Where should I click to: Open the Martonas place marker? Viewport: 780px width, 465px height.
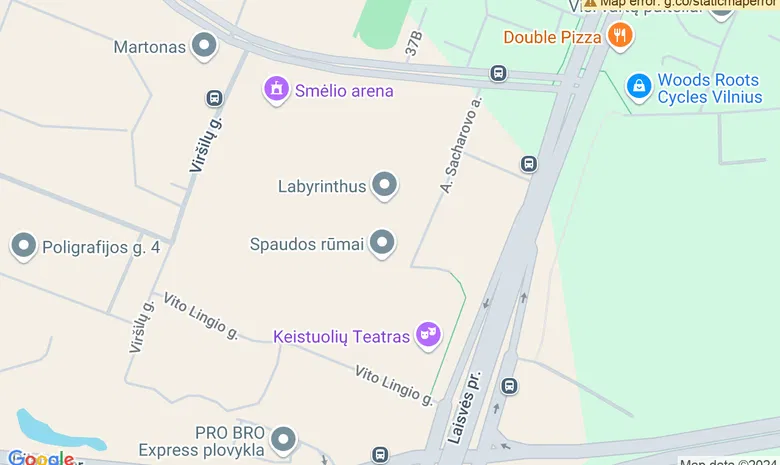[x=204, y=45]
